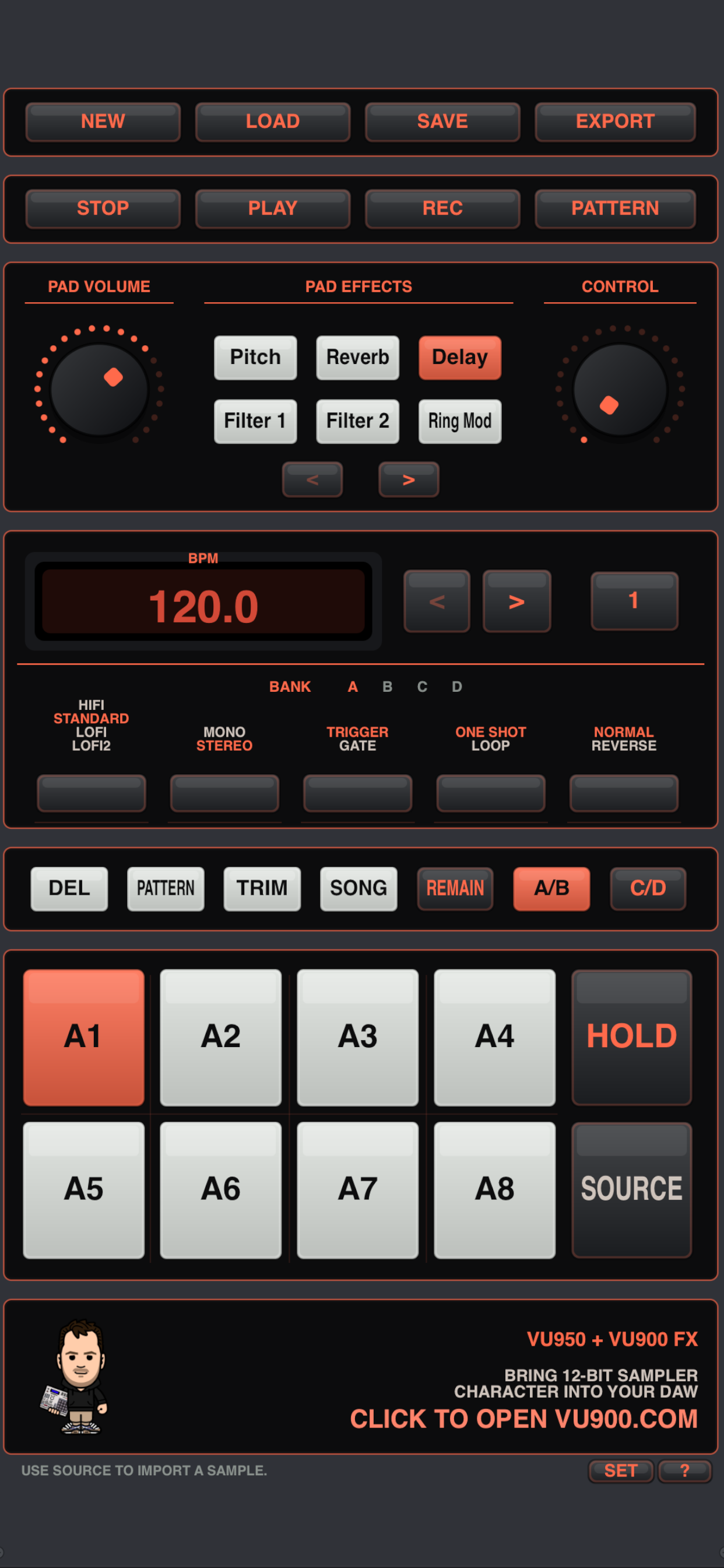Open the VU900.COM promo link
724x1568 pixels.
(x=523, y=1418)
